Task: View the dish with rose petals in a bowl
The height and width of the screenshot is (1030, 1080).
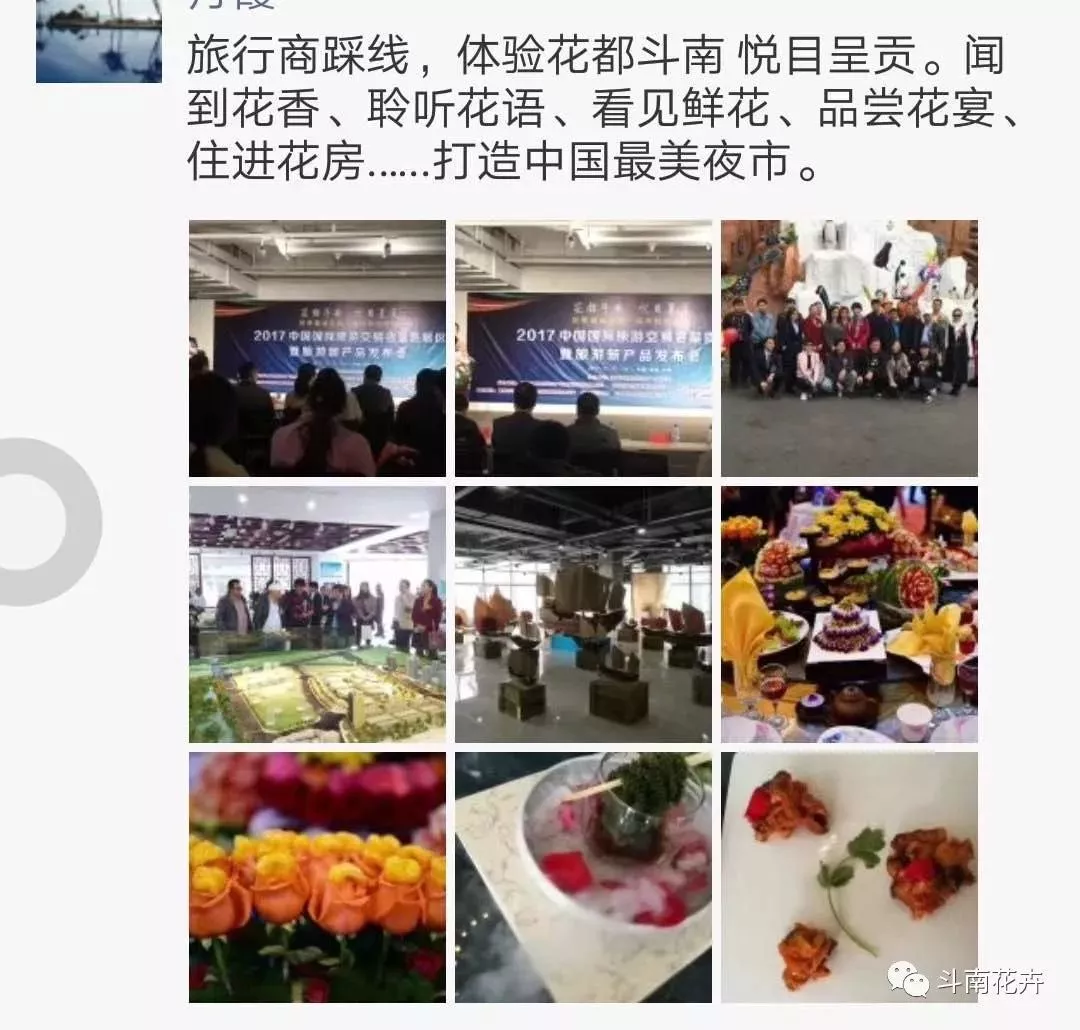Action: (x=583, y=878)
